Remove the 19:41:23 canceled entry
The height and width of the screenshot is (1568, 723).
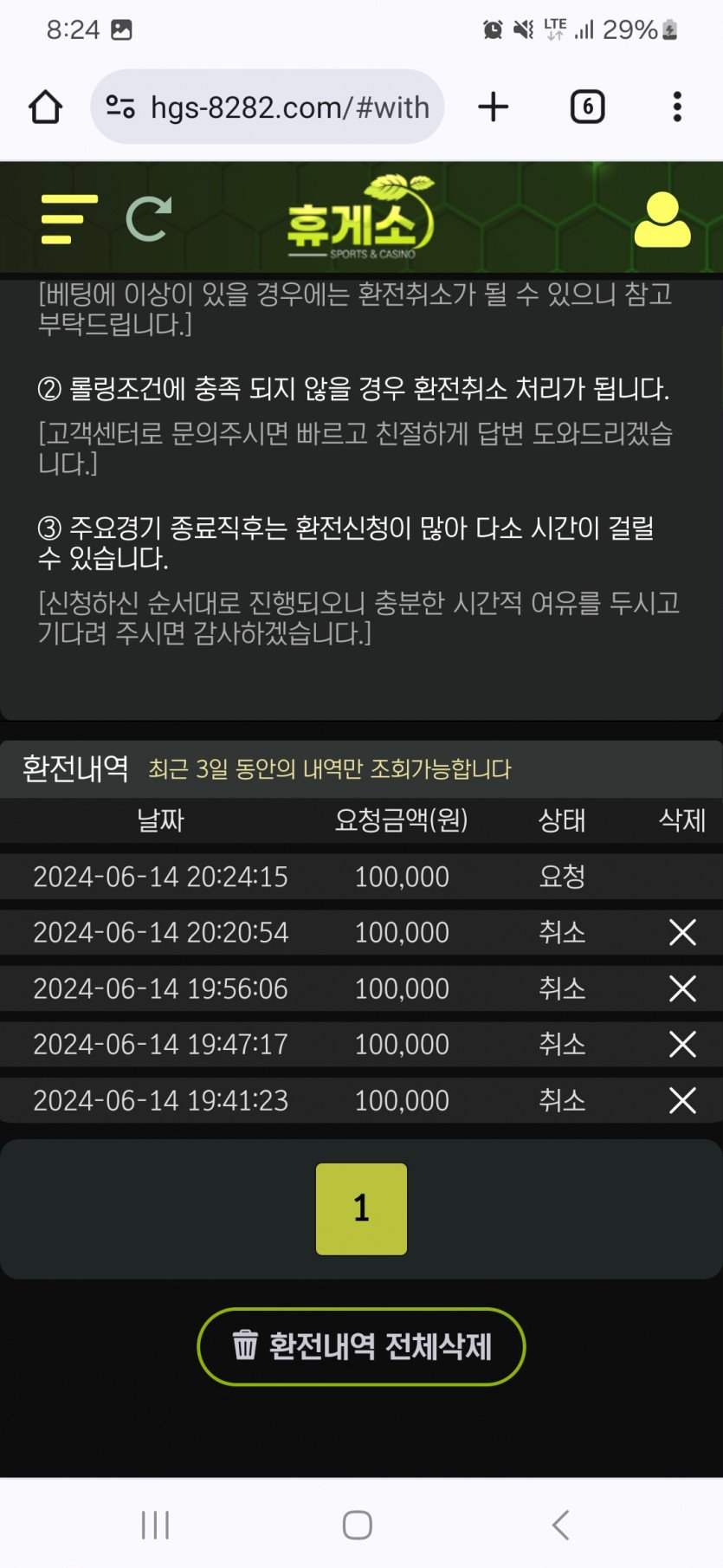click(x=682, y=1100)
